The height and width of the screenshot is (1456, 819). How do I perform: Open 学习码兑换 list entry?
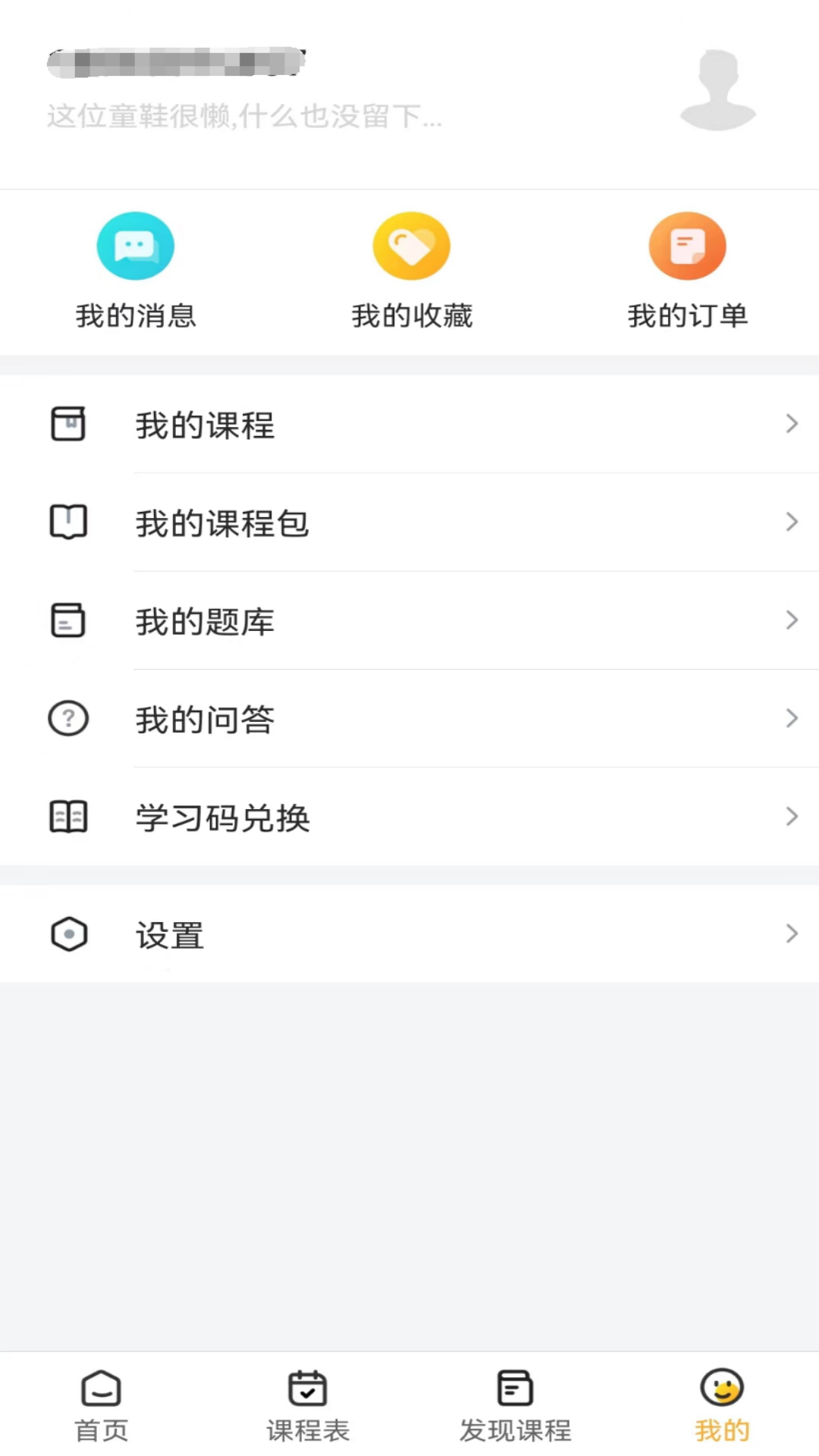[221, 817]
